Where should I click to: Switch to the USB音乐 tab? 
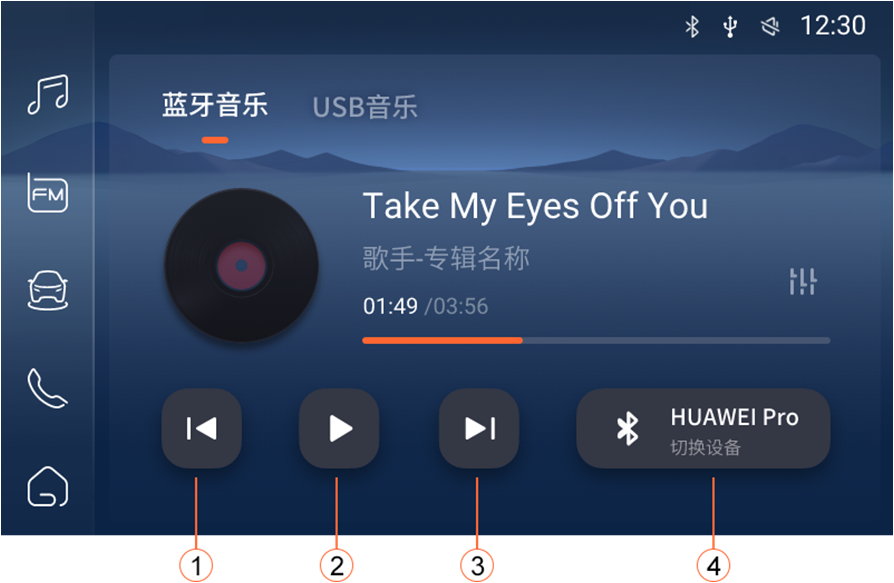(x=365, y=107)
